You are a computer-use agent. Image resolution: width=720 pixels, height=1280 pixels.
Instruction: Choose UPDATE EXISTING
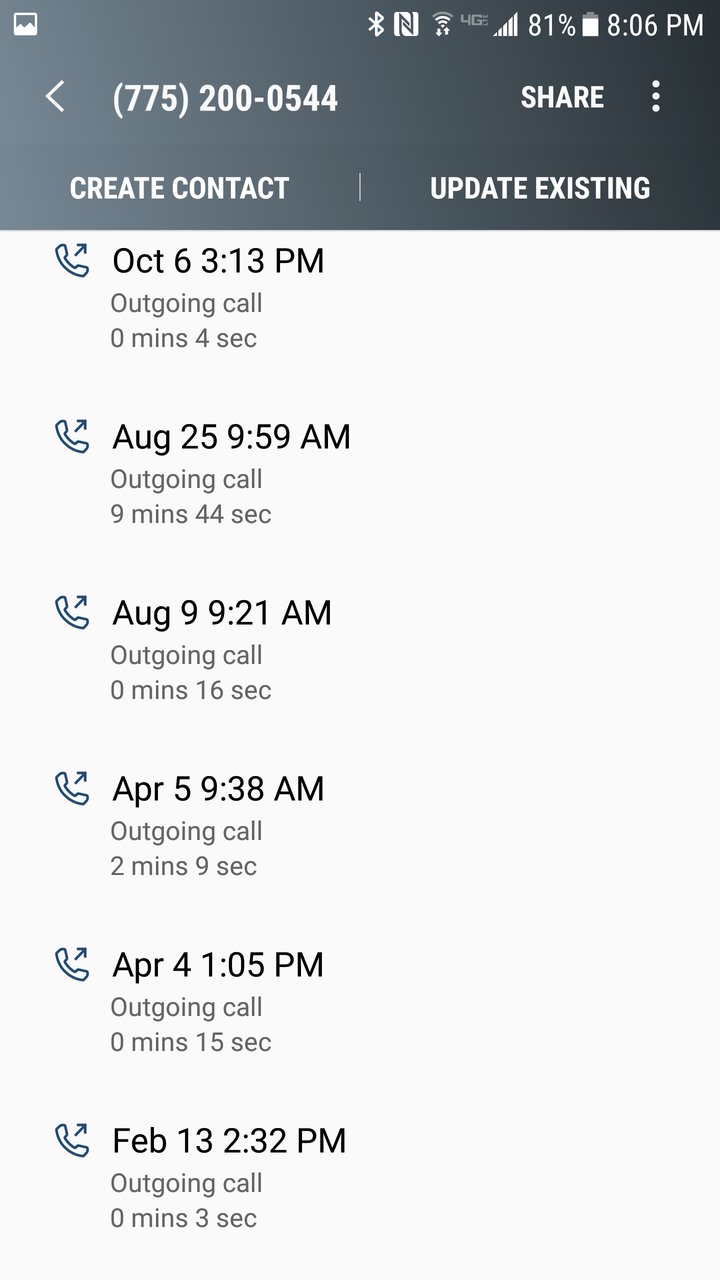pos(540,188)
